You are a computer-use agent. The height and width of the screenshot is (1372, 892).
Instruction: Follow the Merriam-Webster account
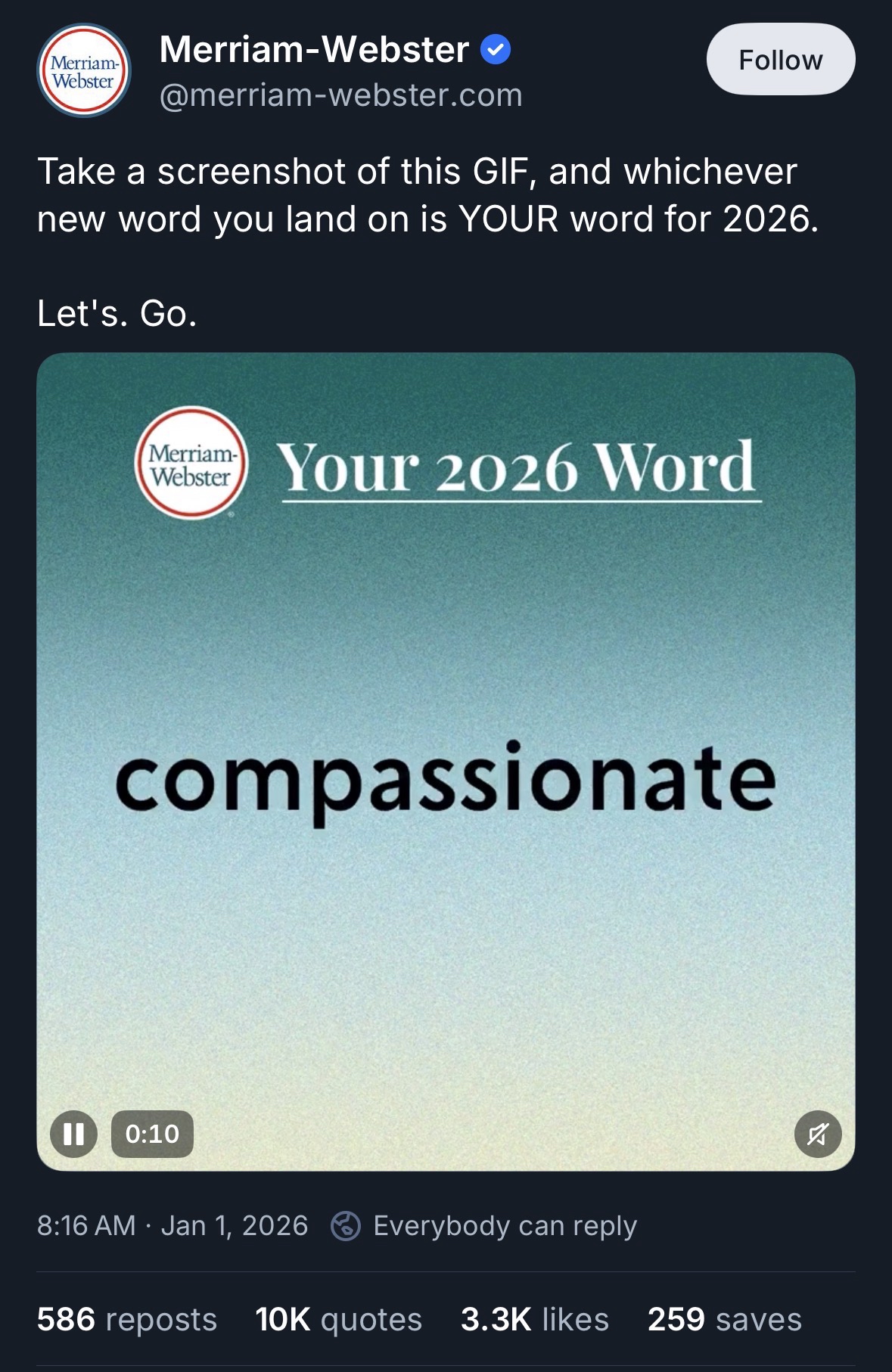click(780, 59)
